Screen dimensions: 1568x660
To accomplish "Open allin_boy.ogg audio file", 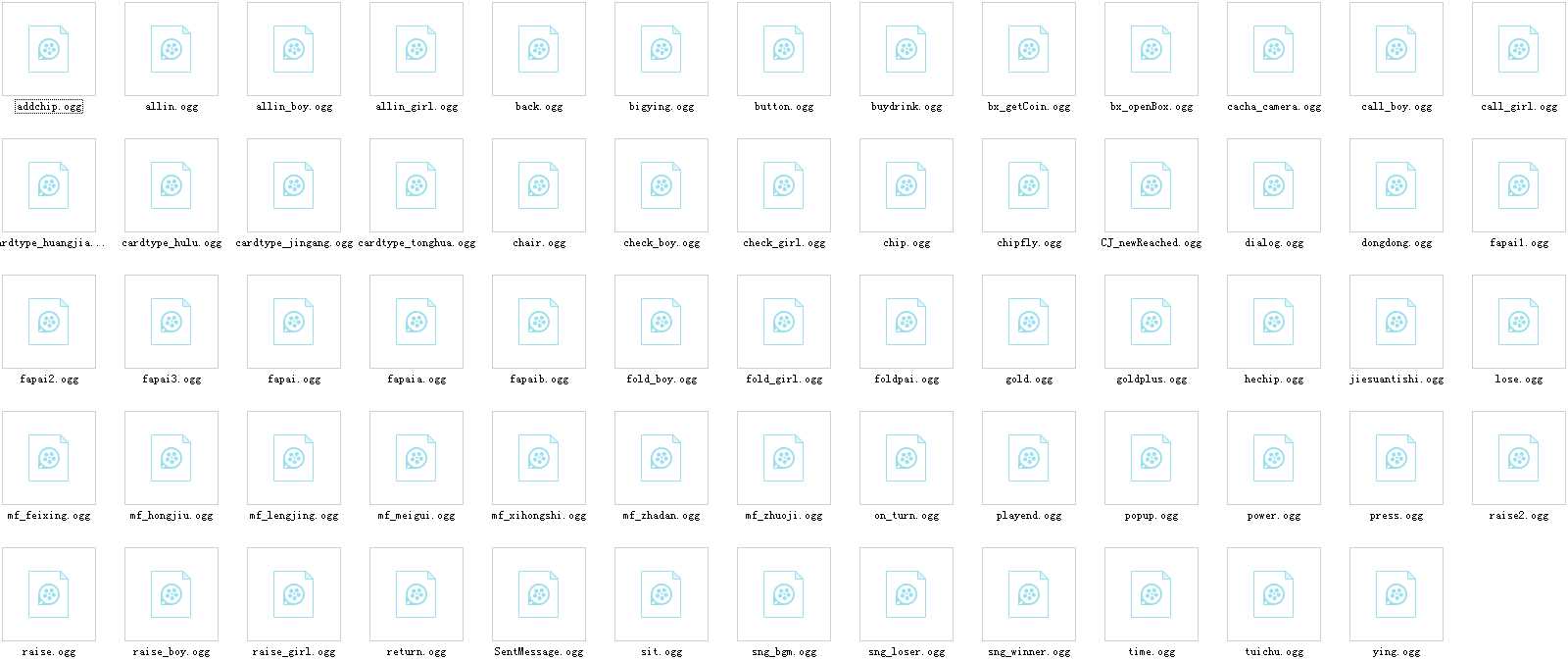I will 294,49.
